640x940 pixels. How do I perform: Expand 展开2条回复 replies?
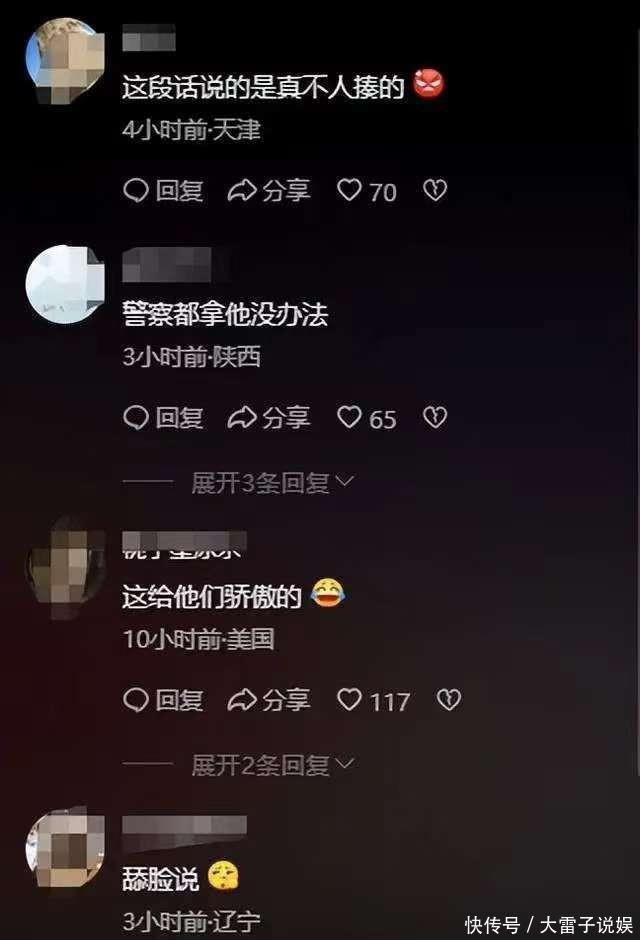click(273, 764)
